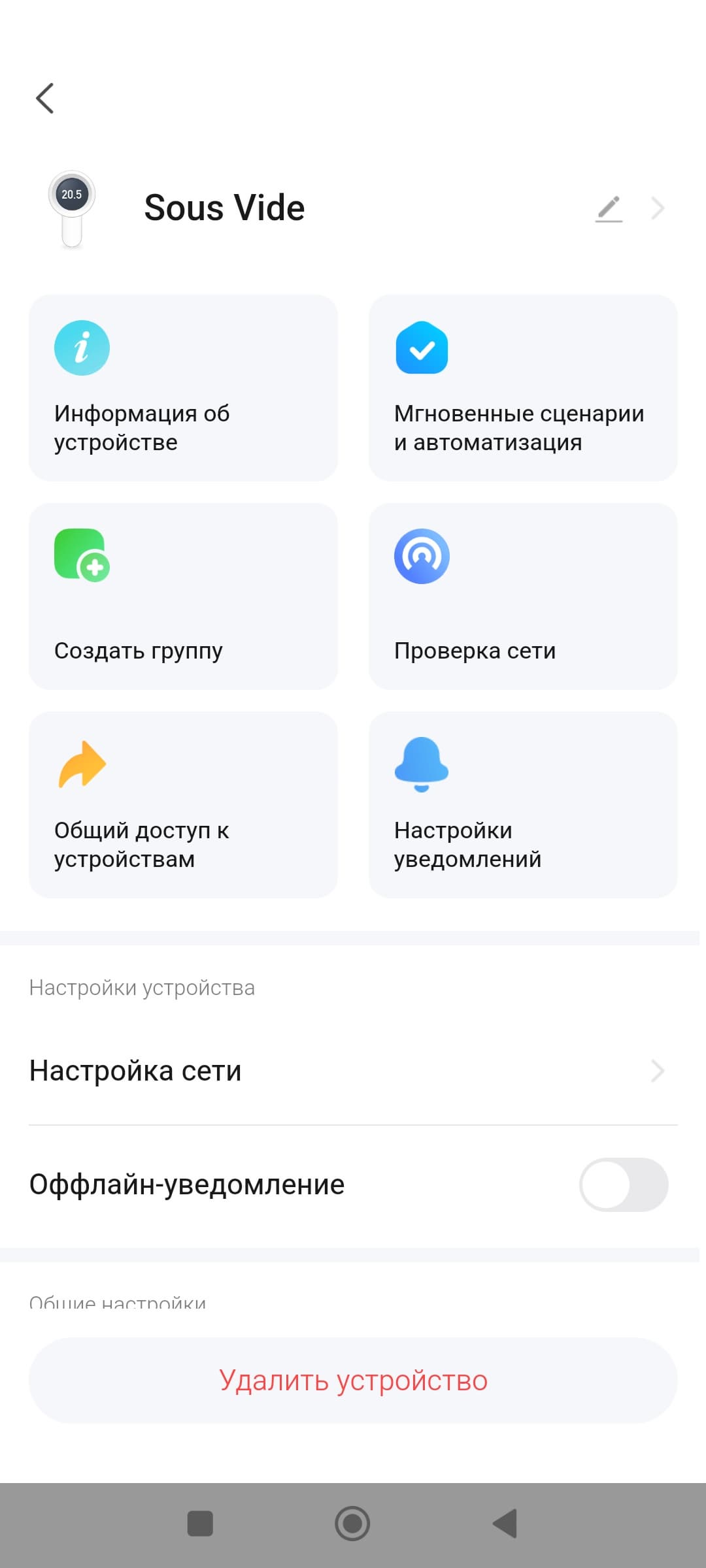Edit the Sous Vide device name
The image size is (706, 1568).
pyautogui.click(x=609, y=208)
